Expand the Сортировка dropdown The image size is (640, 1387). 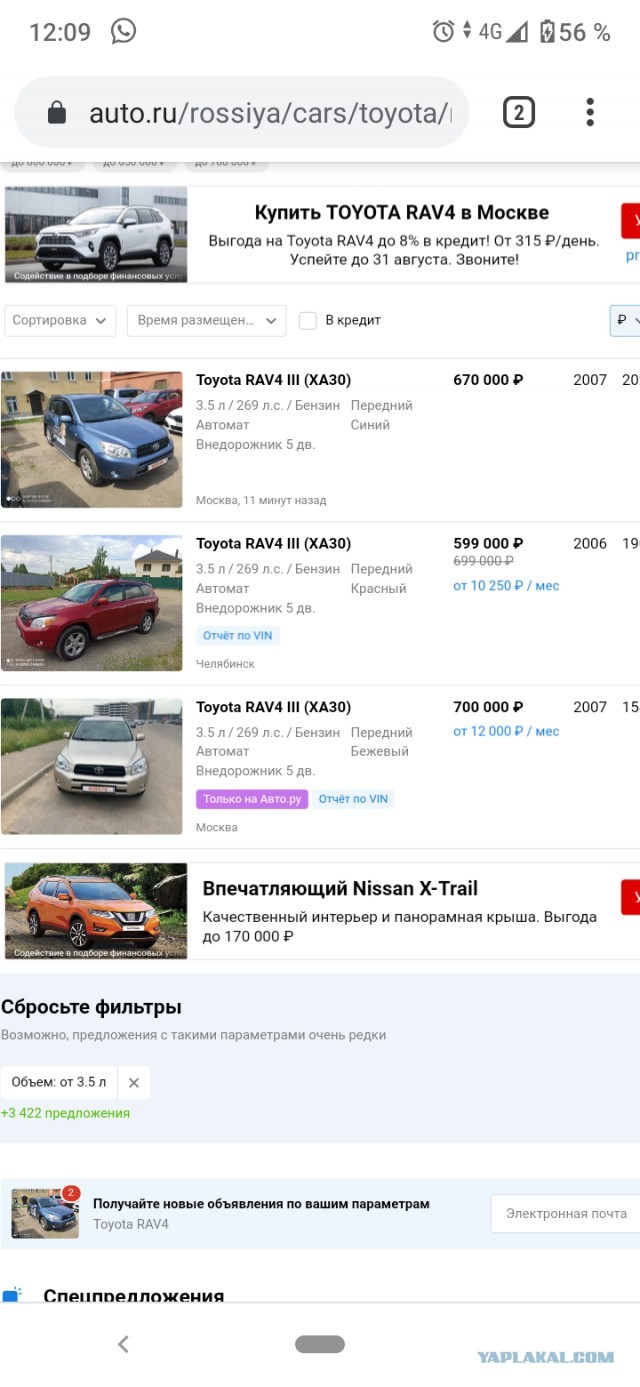pos(60,320)
